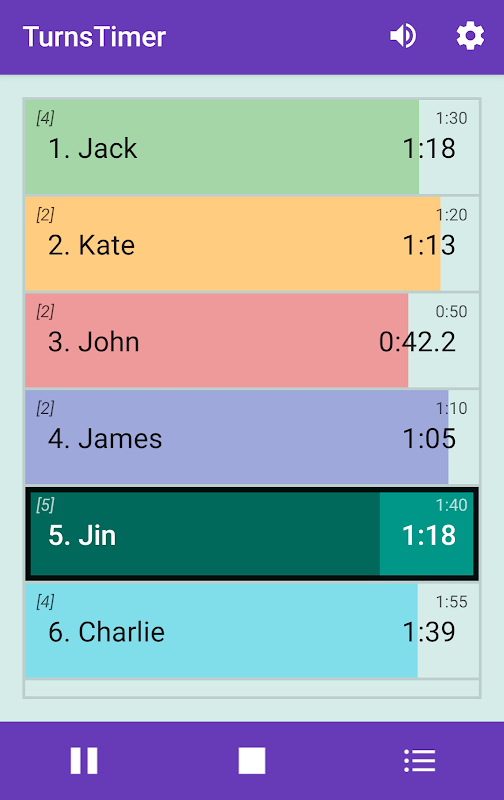Choose James's timer row
Screen dimensions: 504x800
pos(252,437)
